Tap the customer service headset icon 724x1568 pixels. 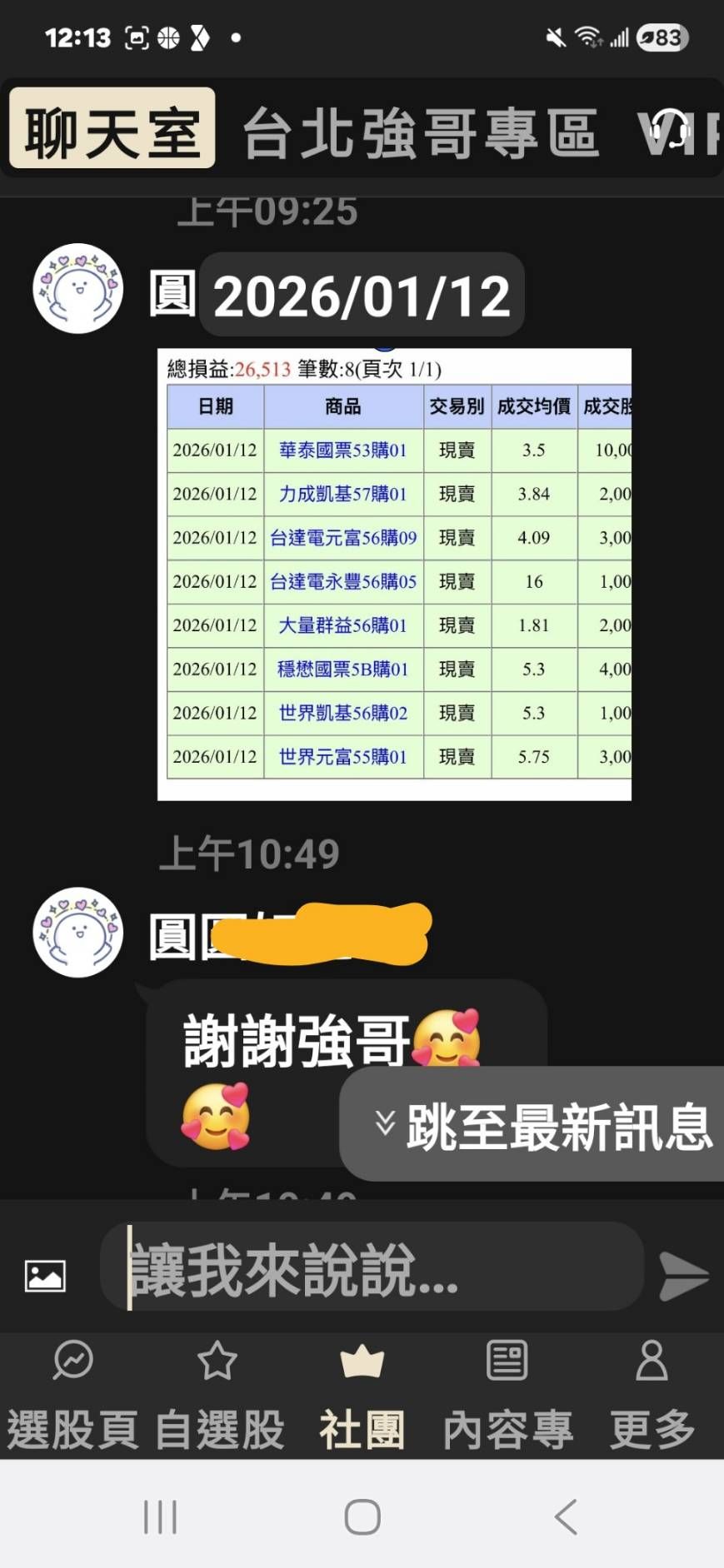668,132
